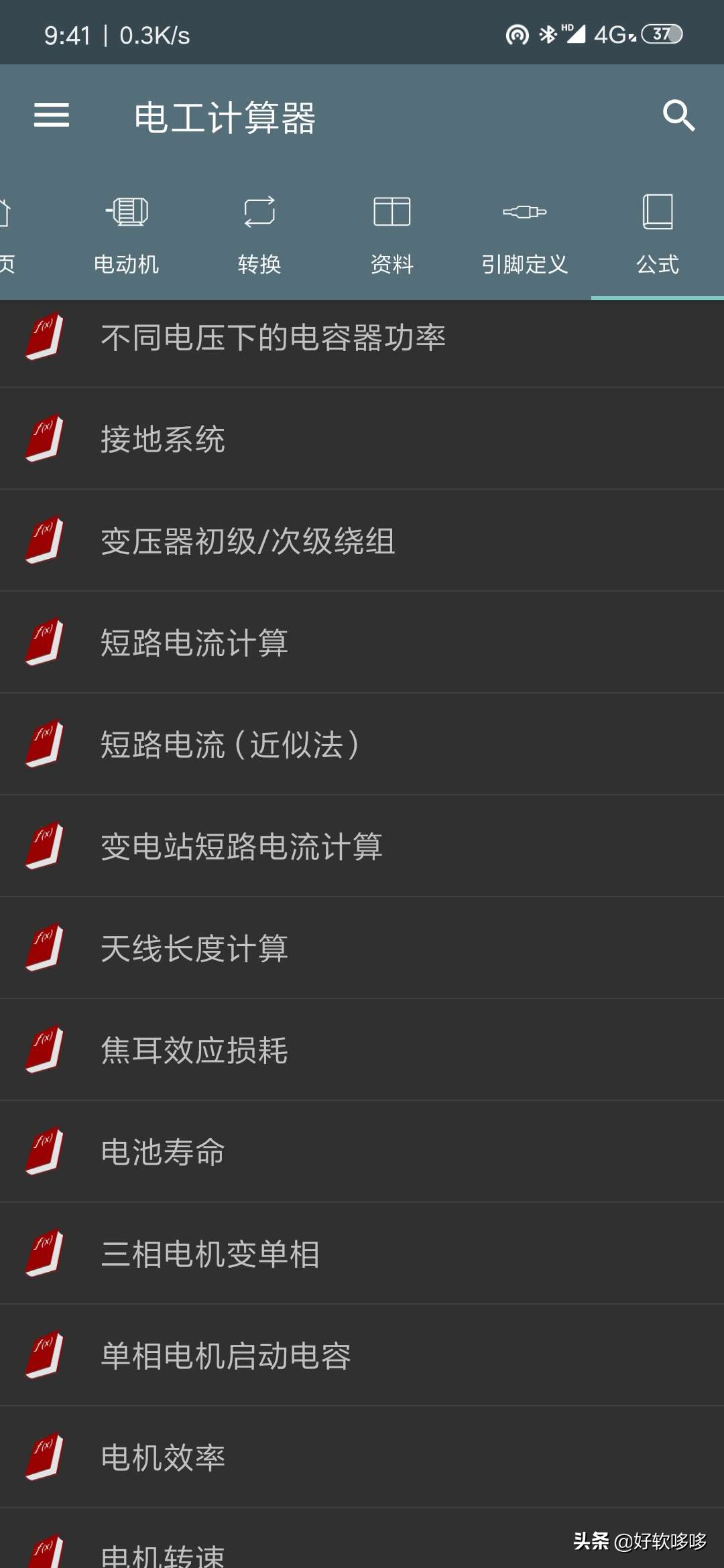
Task: Select the book icon above 公式
Action: point(658,211)
